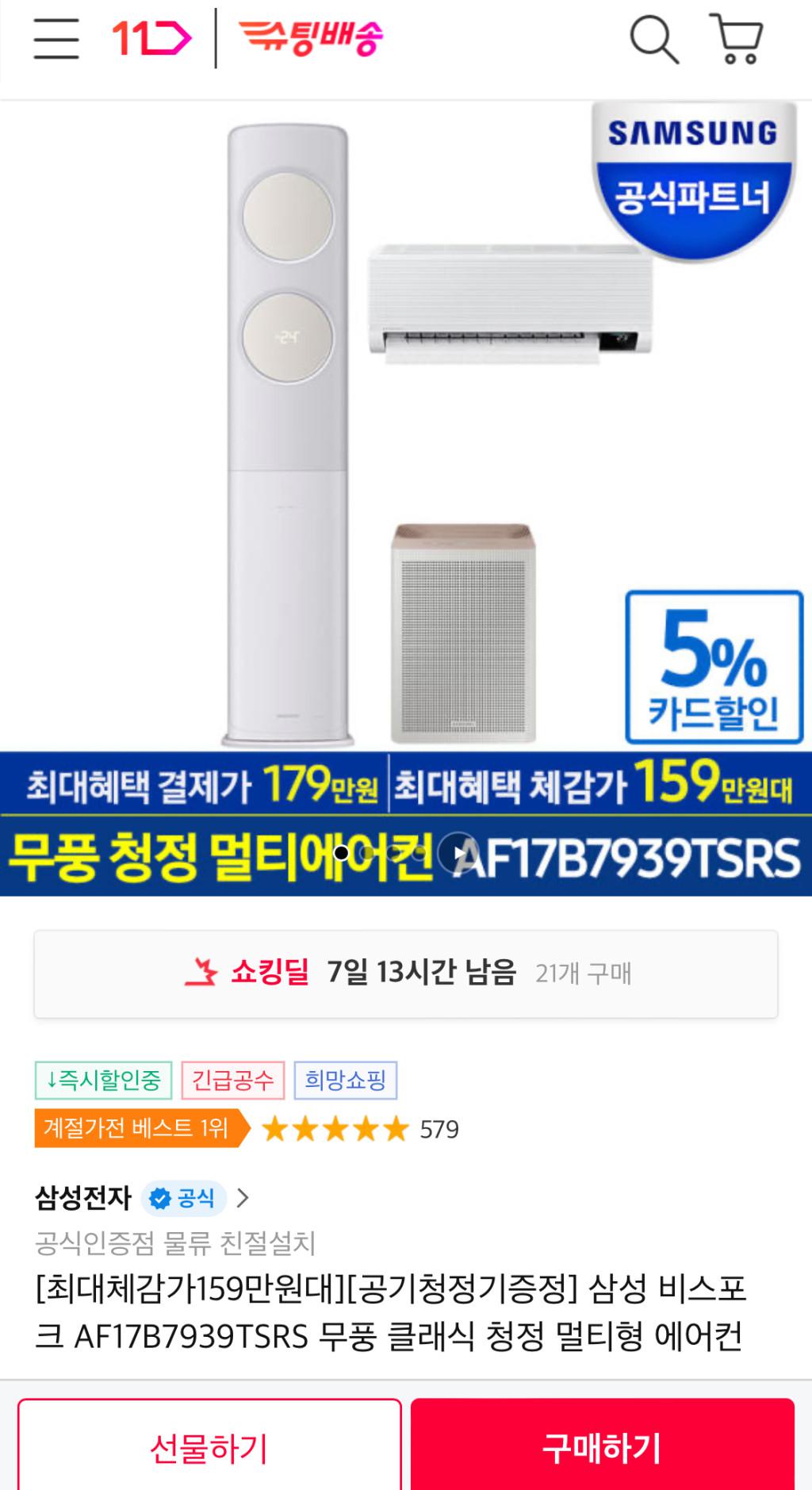Image resolution: width=812 pixels, height=1490 pixels.
Task: Open the 계절가전 베스트 1위 ranking
Action: 136,1128
